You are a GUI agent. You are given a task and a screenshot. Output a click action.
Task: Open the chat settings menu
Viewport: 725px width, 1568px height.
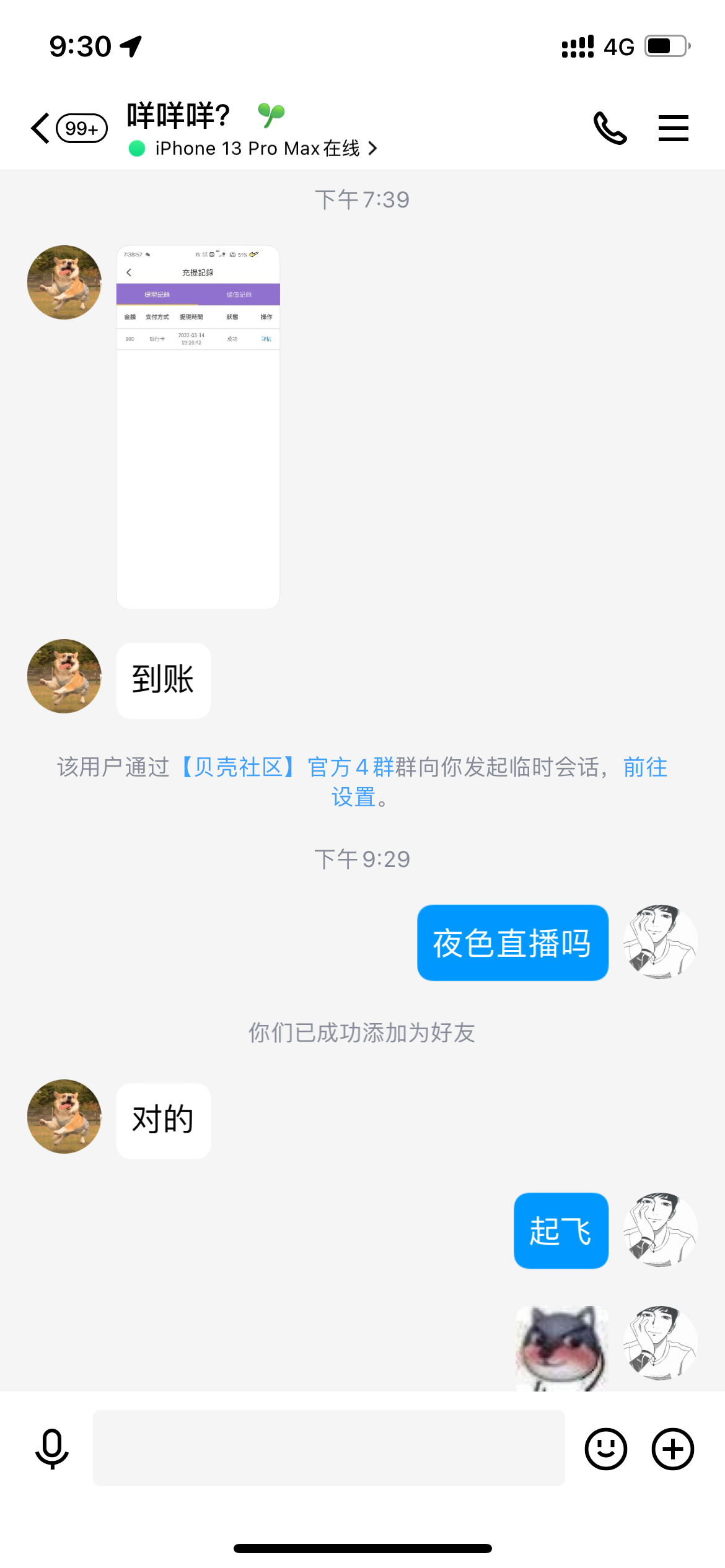[x=673, y=128]
